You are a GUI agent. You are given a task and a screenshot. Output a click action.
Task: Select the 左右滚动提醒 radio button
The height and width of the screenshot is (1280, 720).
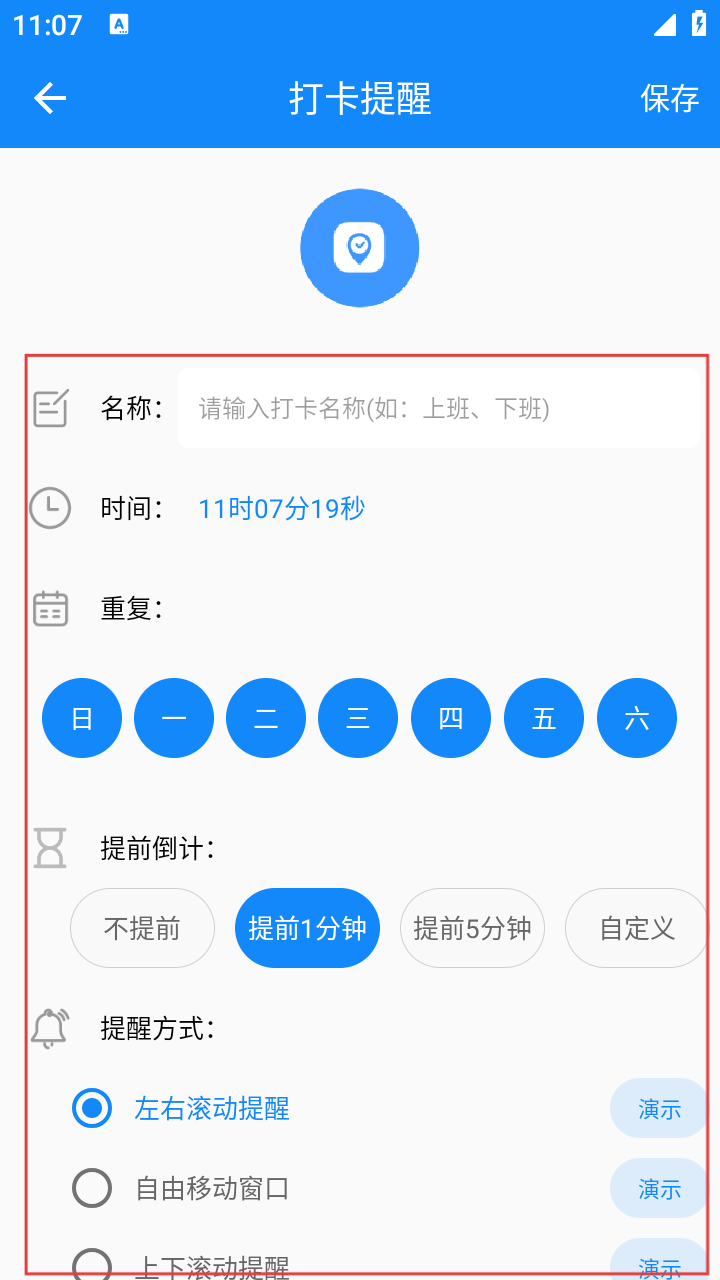pyautogui.click(x=92, y=1108)
